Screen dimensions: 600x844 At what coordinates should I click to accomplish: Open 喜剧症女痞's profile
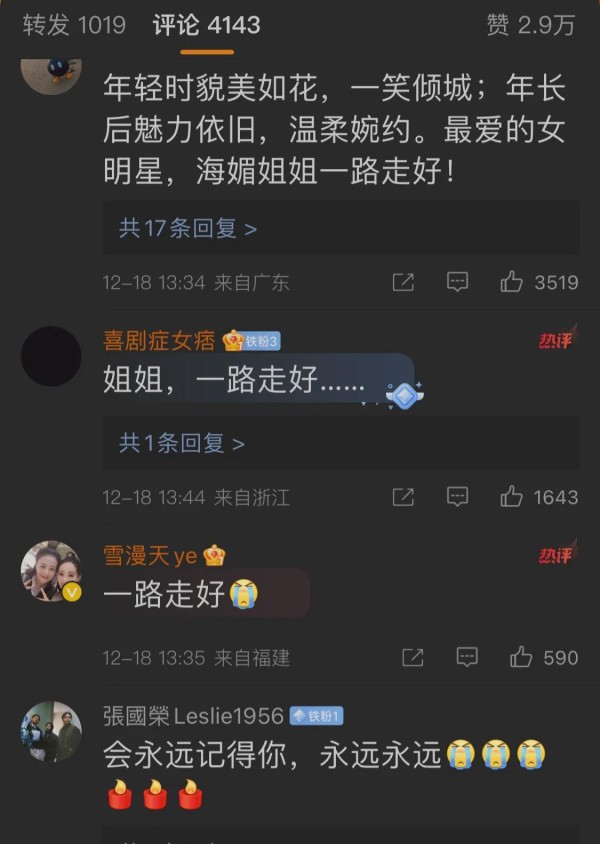[159, 341]
